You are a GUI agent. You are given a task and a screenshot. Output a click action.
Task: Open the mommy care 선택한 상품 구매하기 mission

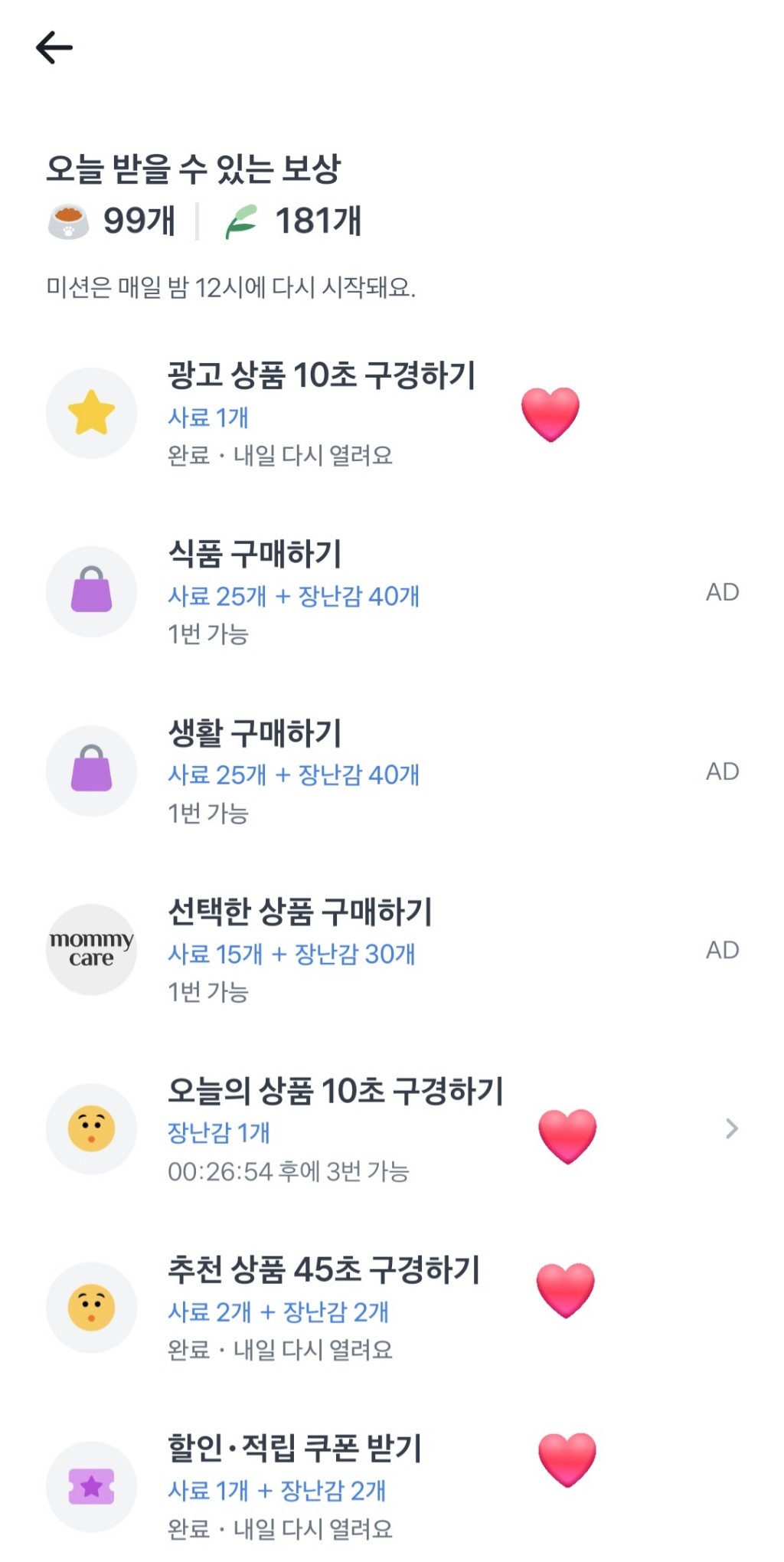click(x=300, y=912)
